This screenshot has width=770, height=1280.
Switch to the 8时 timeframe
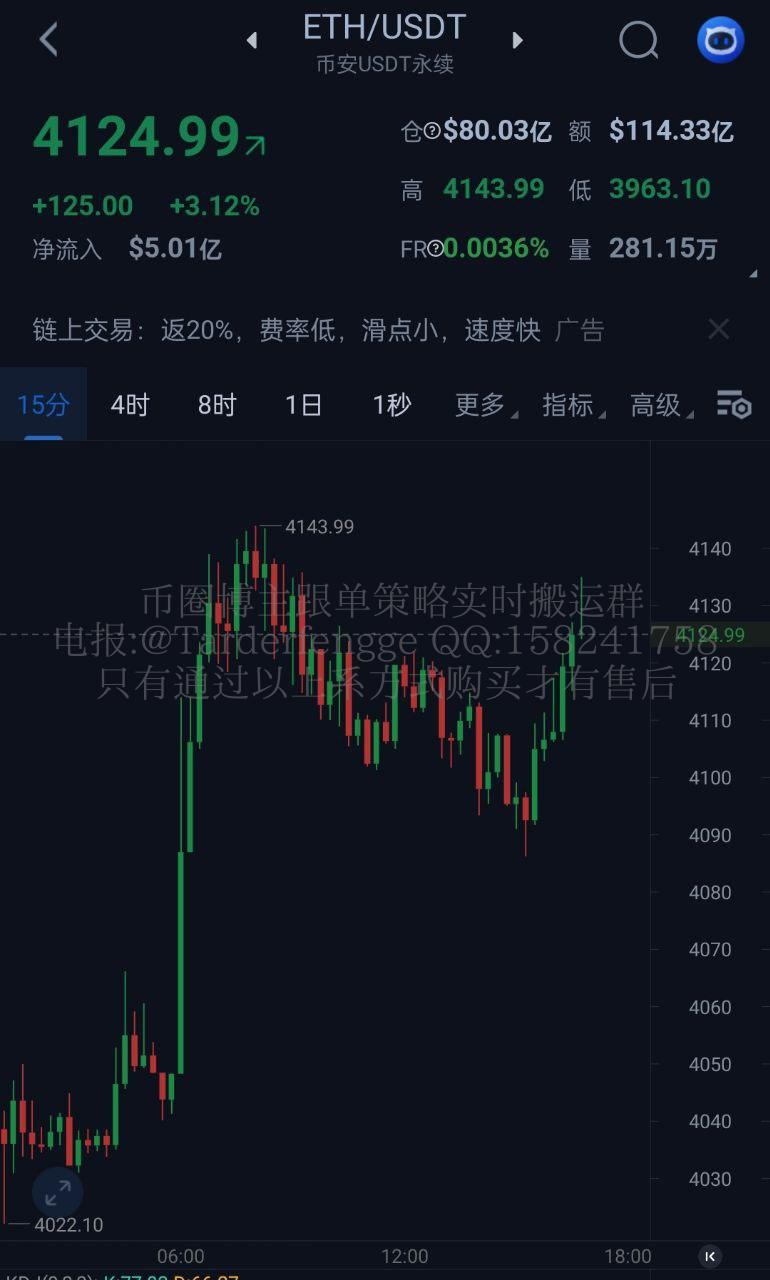217,405
